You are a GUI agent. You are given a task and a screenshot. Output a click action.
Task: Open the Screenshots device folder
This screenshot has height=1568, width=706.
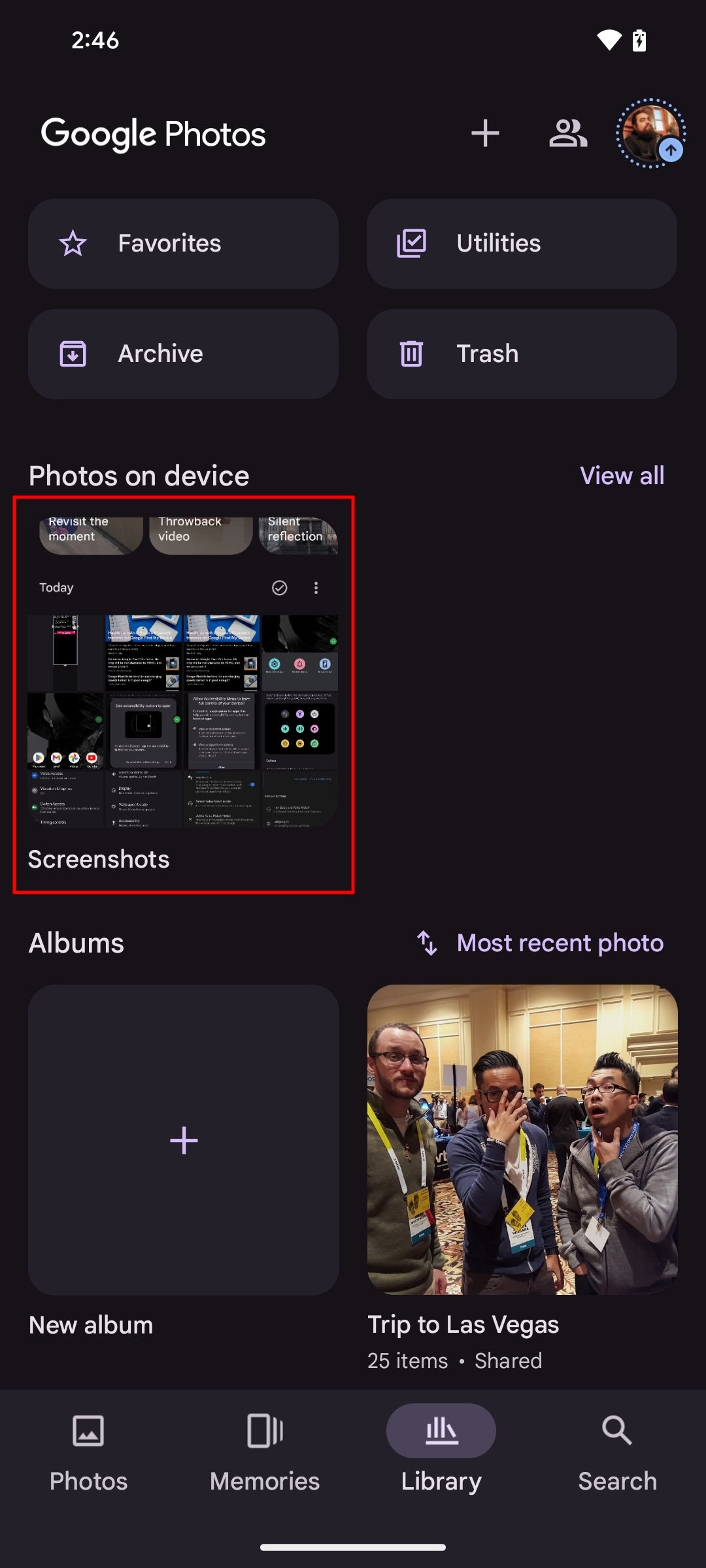pyautogui.click(x=183, y=694)
